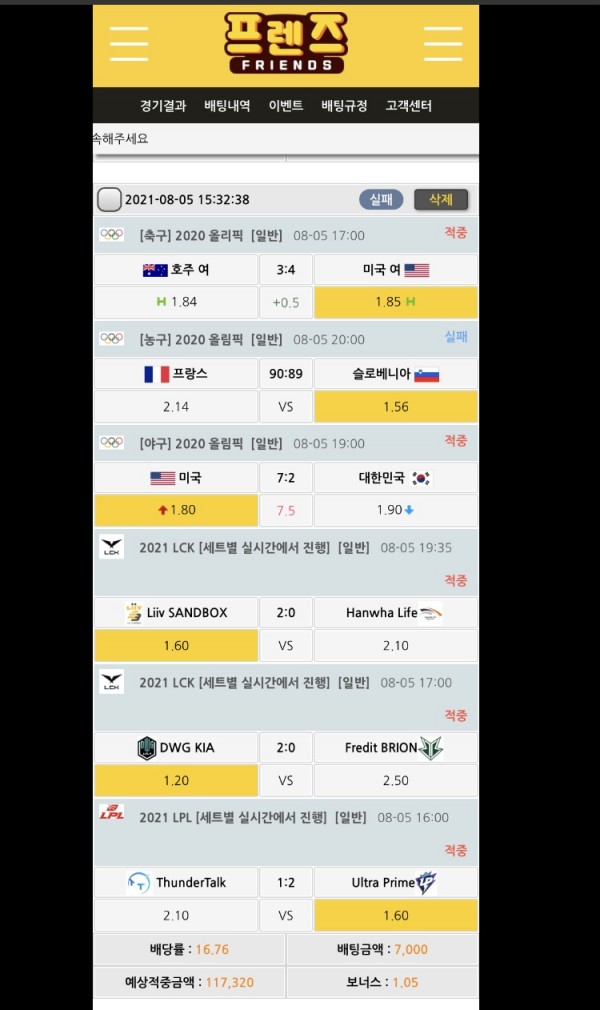Viewport: 600px width, 1010px height.
Task: Open the right hamburger menu
Action: click(x=442, y=44)
